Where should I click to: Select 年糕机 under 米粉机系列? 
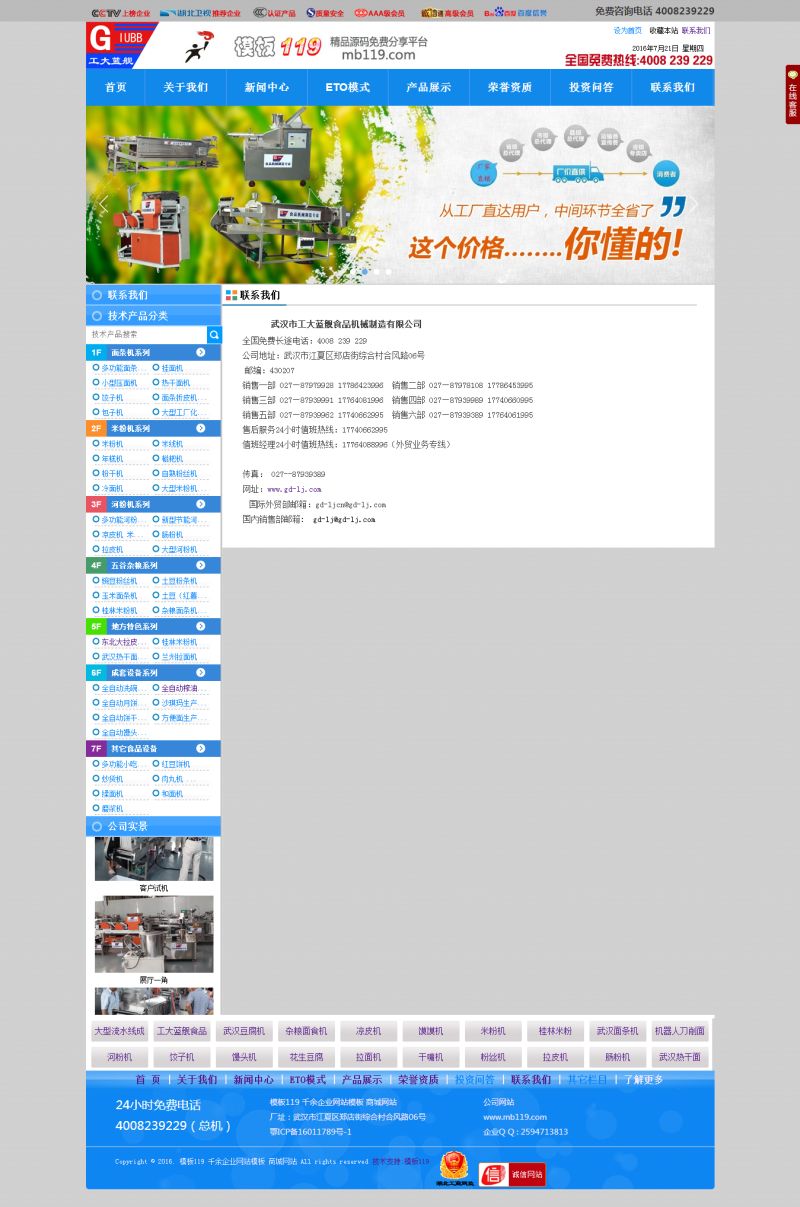112,458
